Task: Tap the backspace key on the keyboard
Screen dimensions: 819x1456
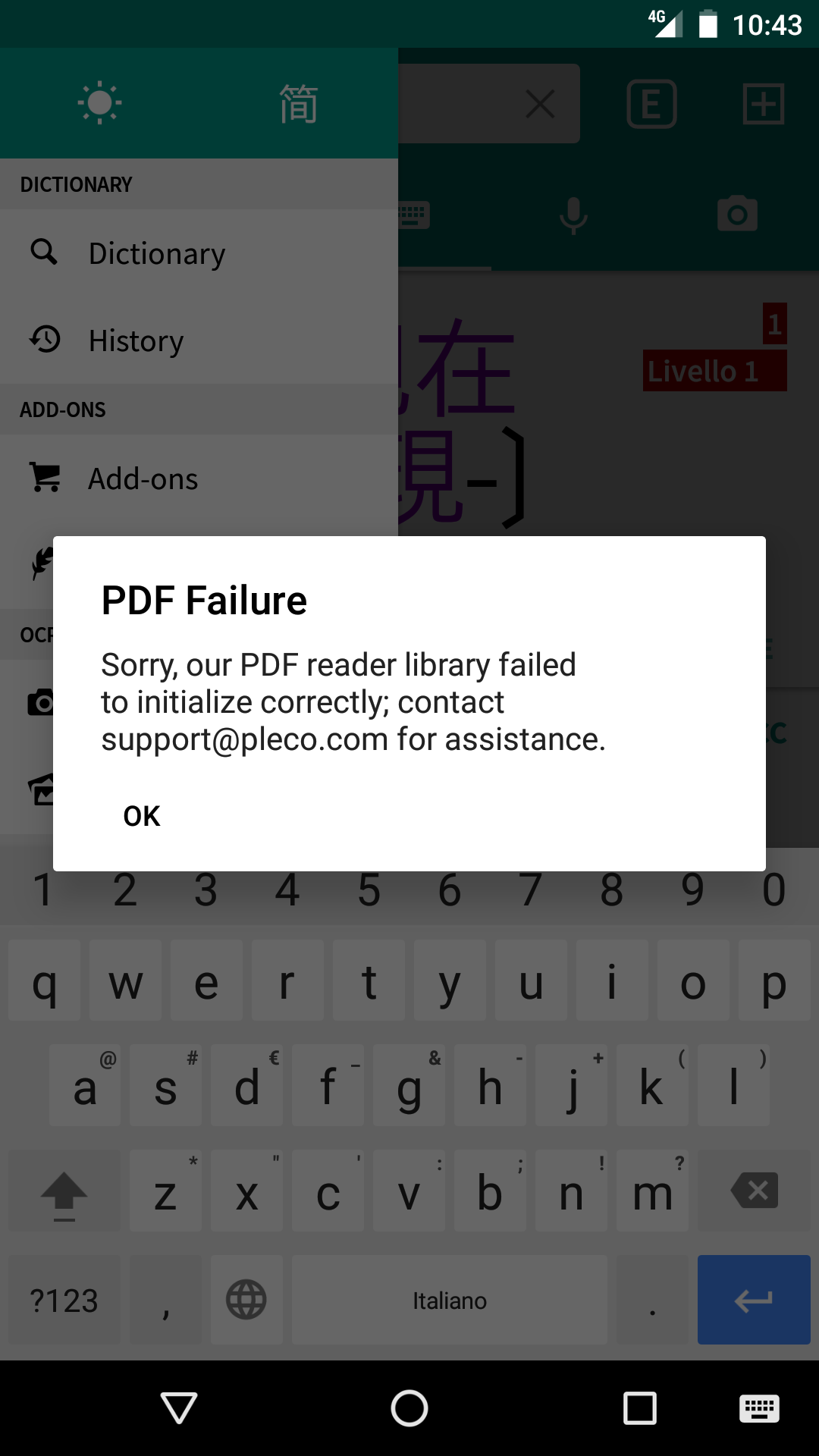Action: [x=755, y=1191]
